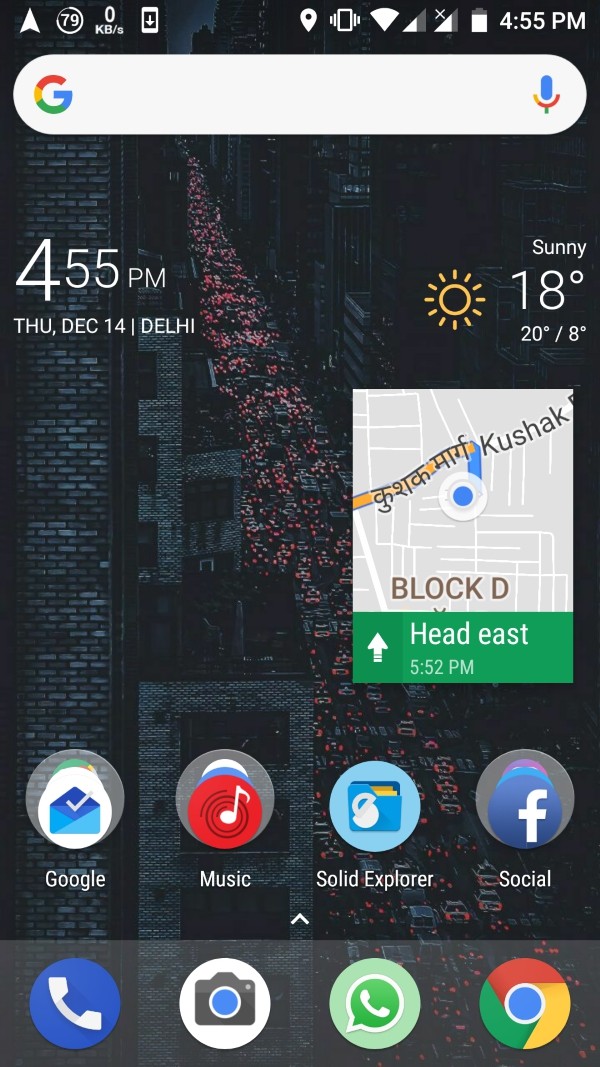Open the Maps navigation widget

tap(462, 535)
